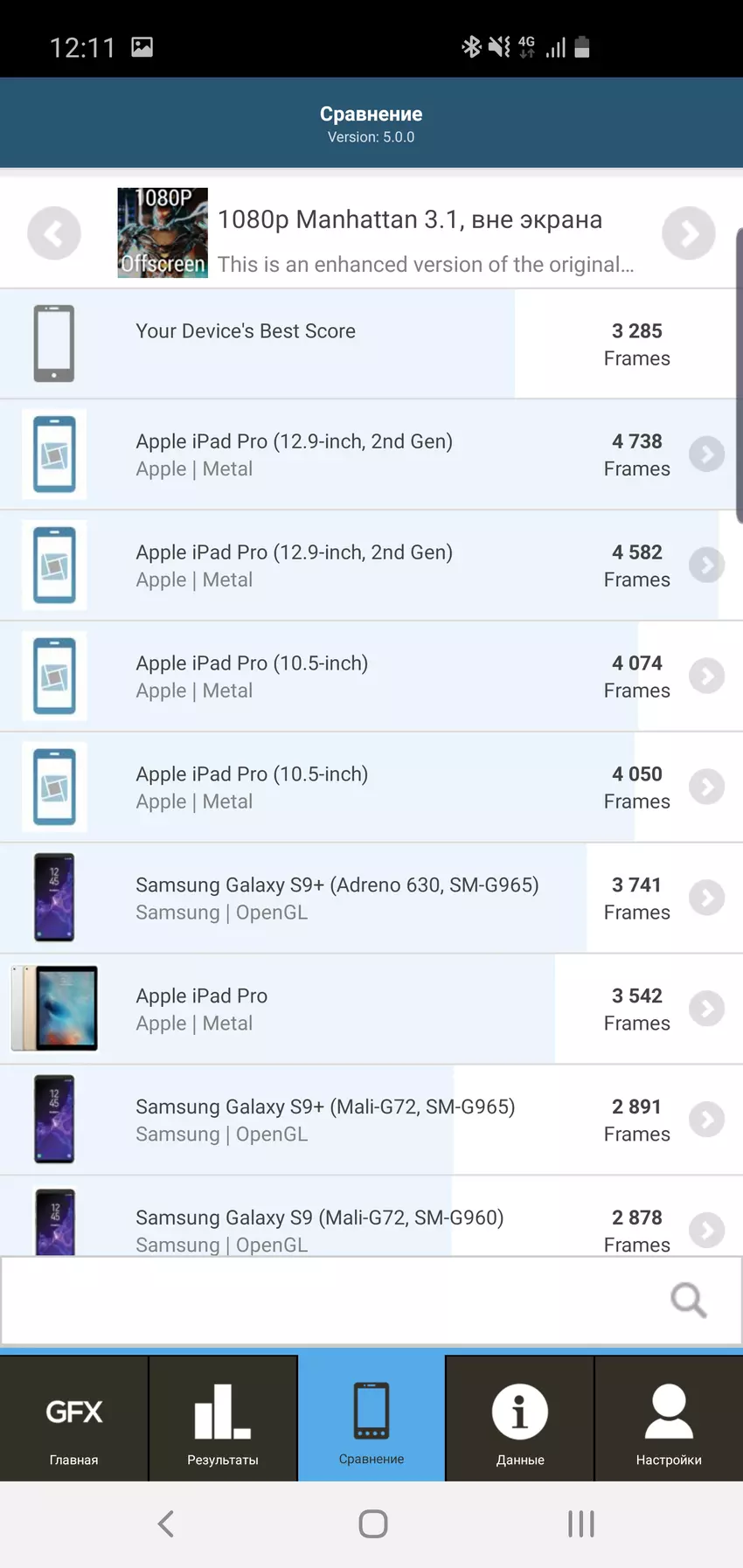This screenshot has width=743, height=1568.
Task: Open the 4 738 Frames iPad Pro result
Action: [x=706, y=454]
